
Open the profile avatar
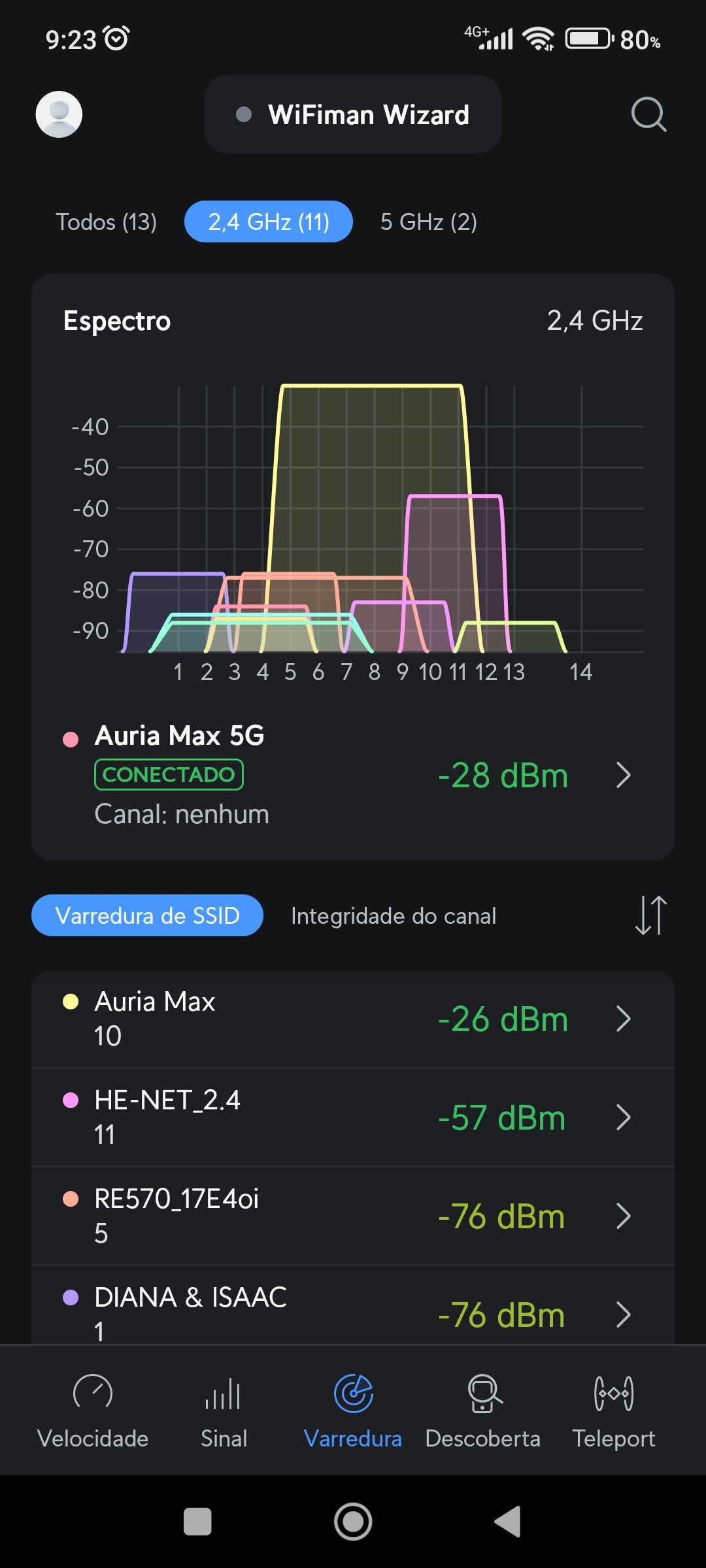[x=59, y=114]
